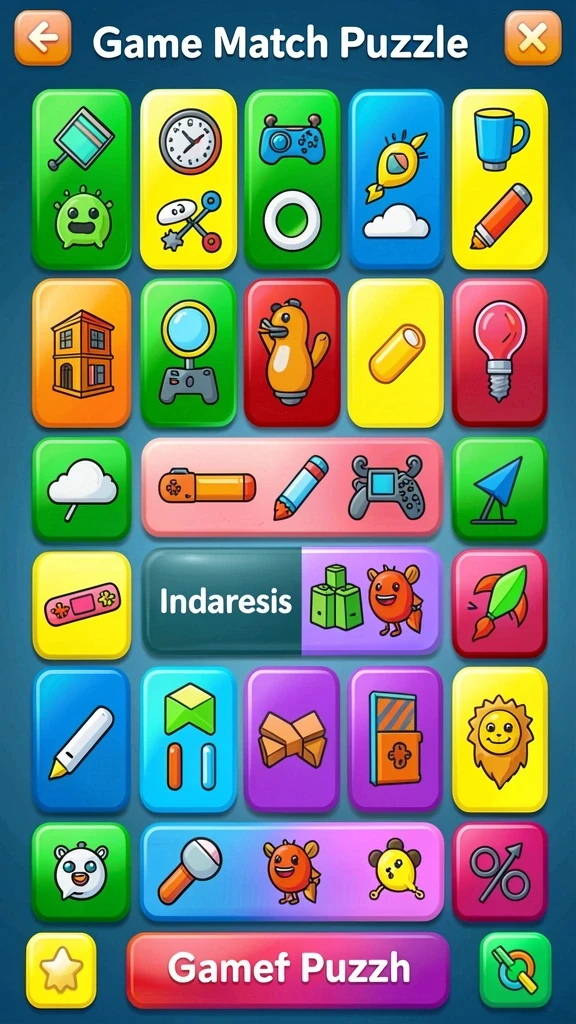Select the percent symbol tile

tap(500, 872)
